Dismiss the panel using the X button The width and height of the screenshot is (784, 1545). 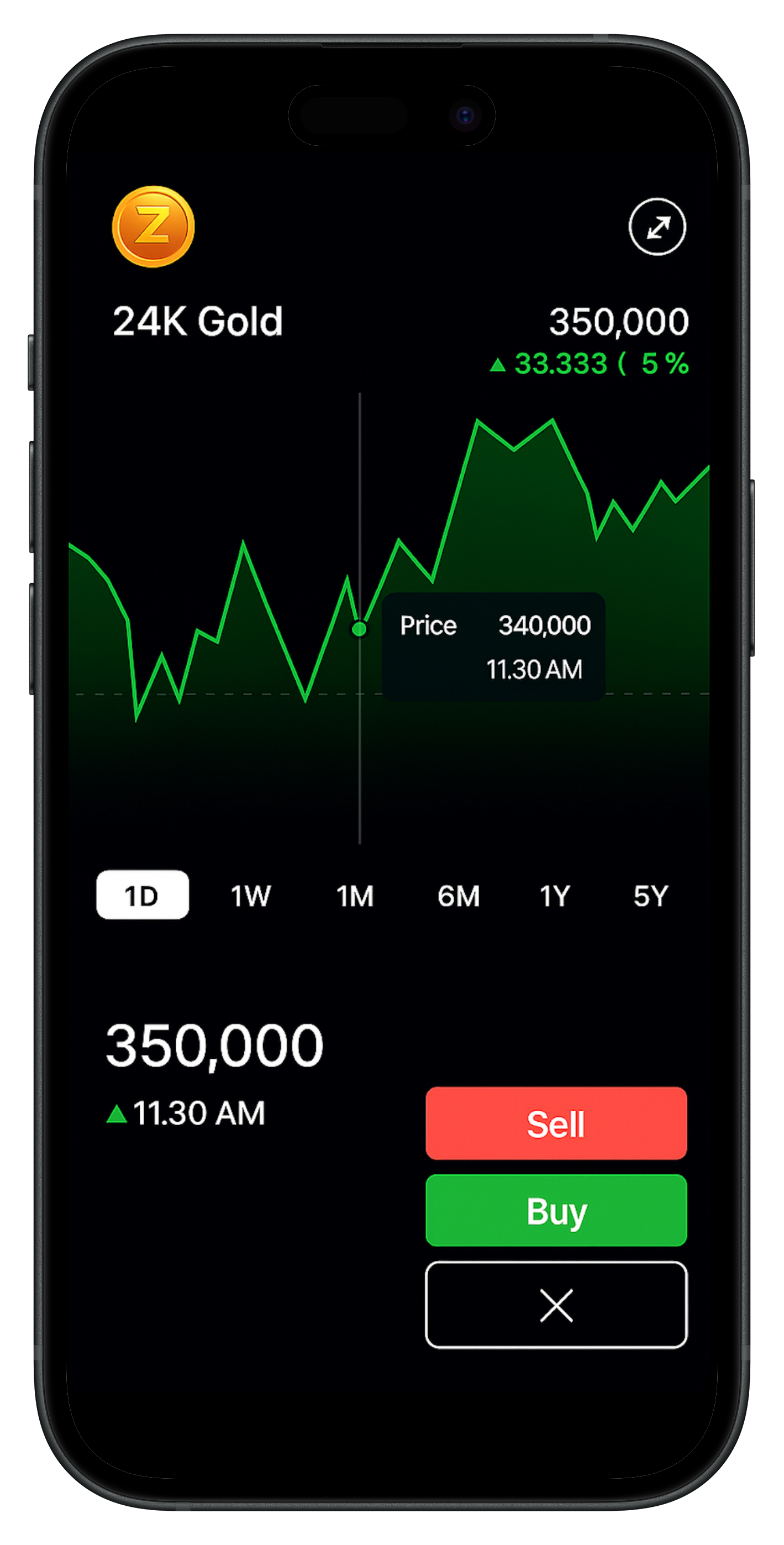tap(555, 1305)
